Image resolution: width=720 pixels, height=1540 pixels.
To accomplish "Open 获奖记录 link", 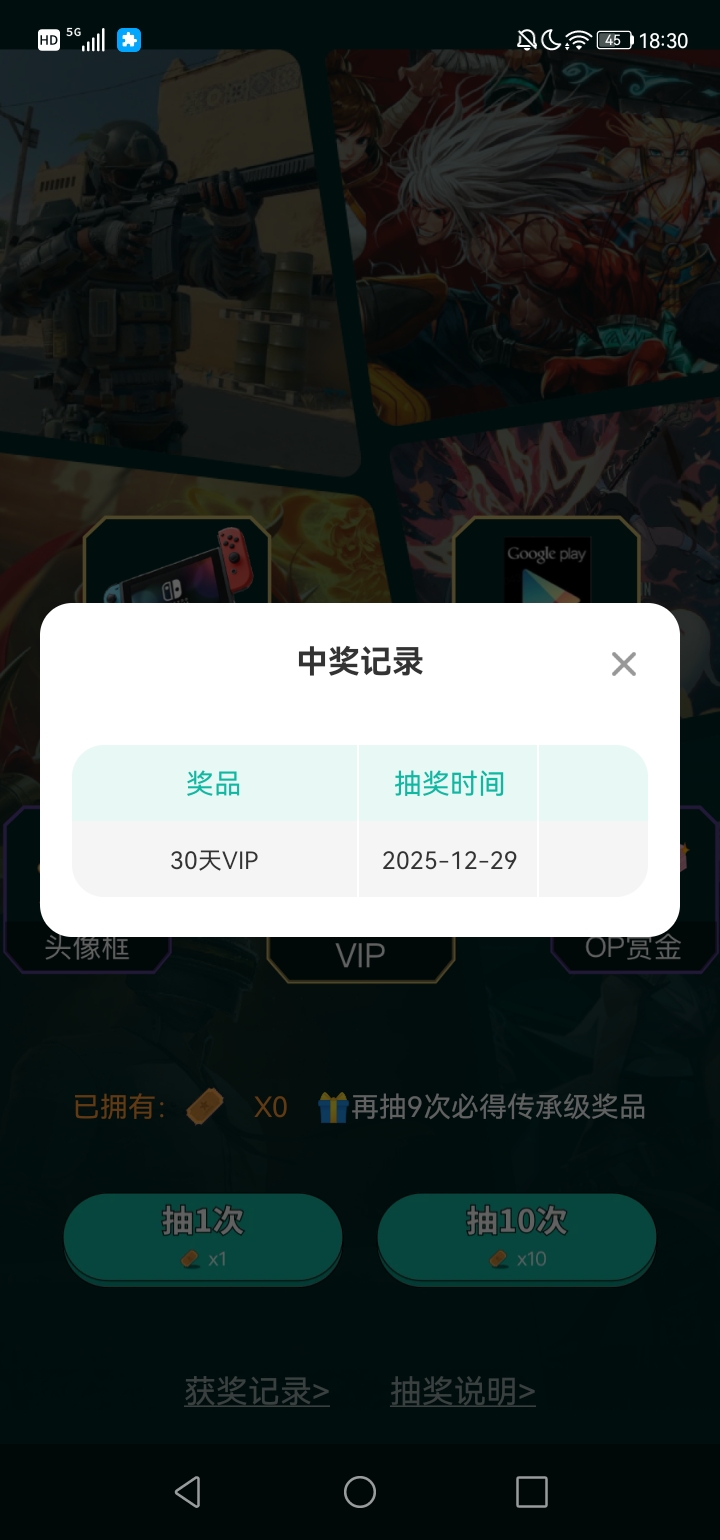I will pos(257,1392).
